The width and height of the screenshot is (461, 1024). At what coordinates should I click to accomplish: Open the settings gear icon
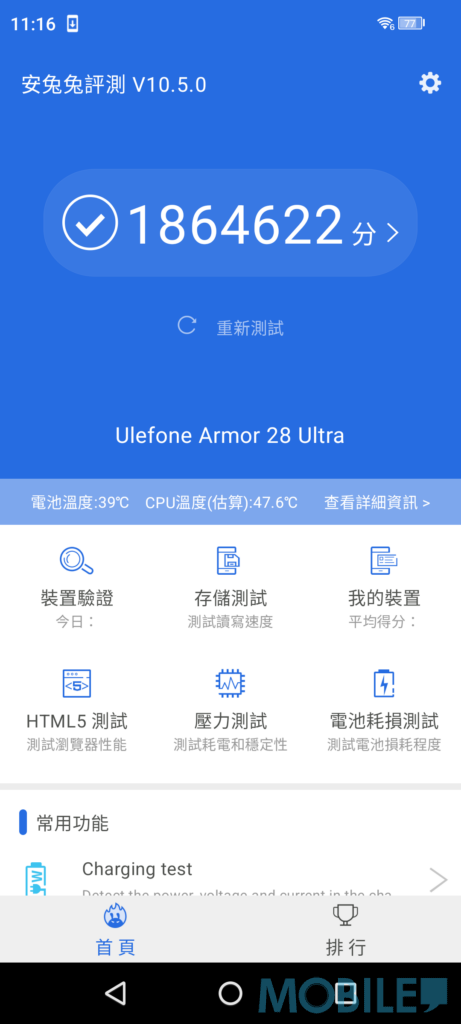430,84
